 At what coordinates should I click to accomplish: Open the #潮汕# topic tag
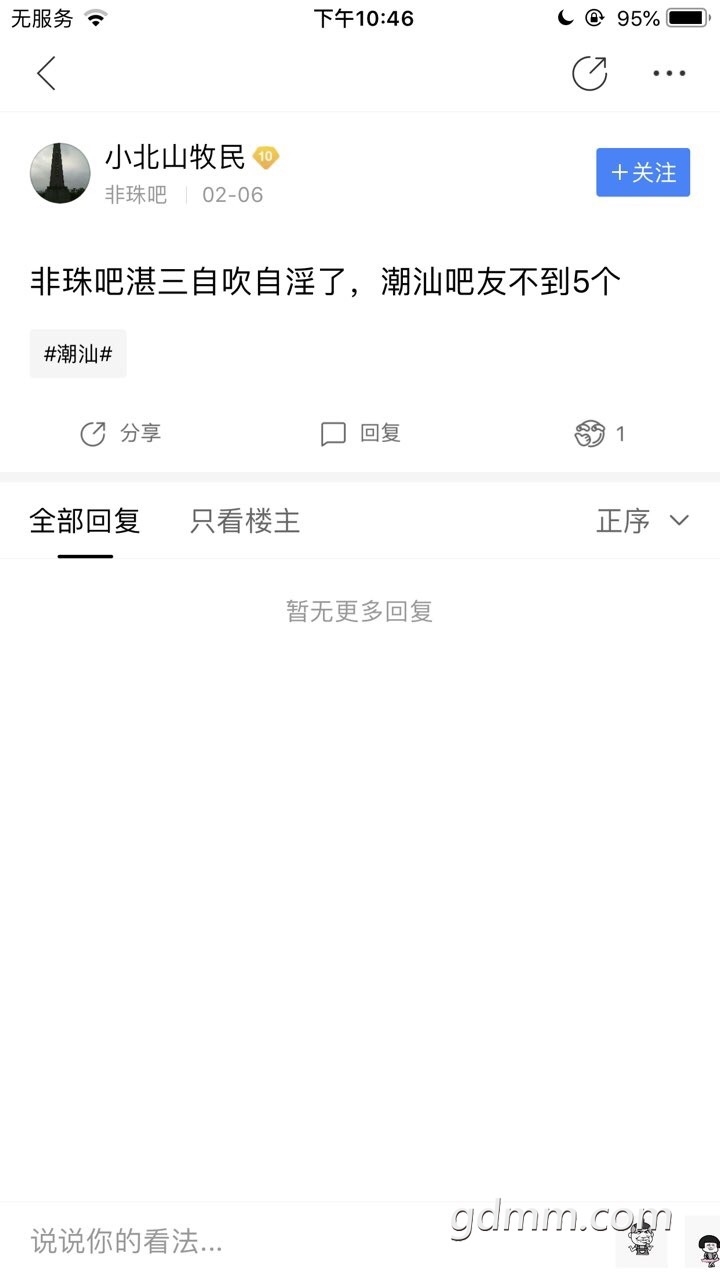coord(78,354)
